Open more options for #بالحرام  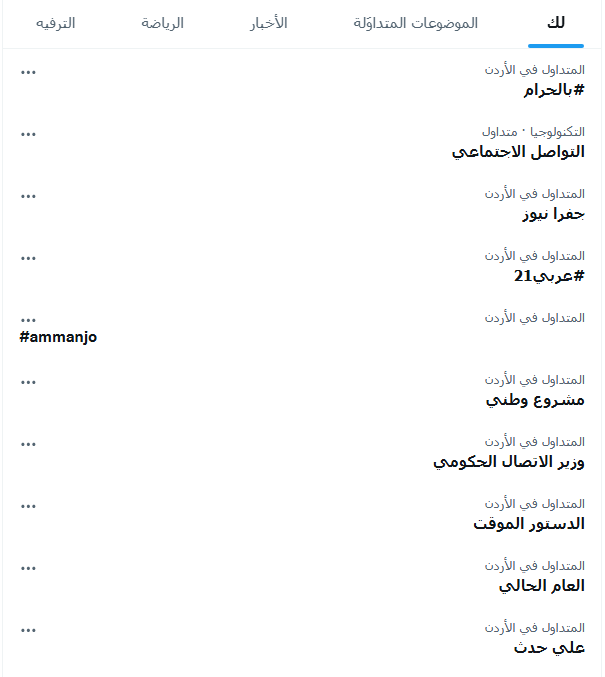tap(28, 72)
